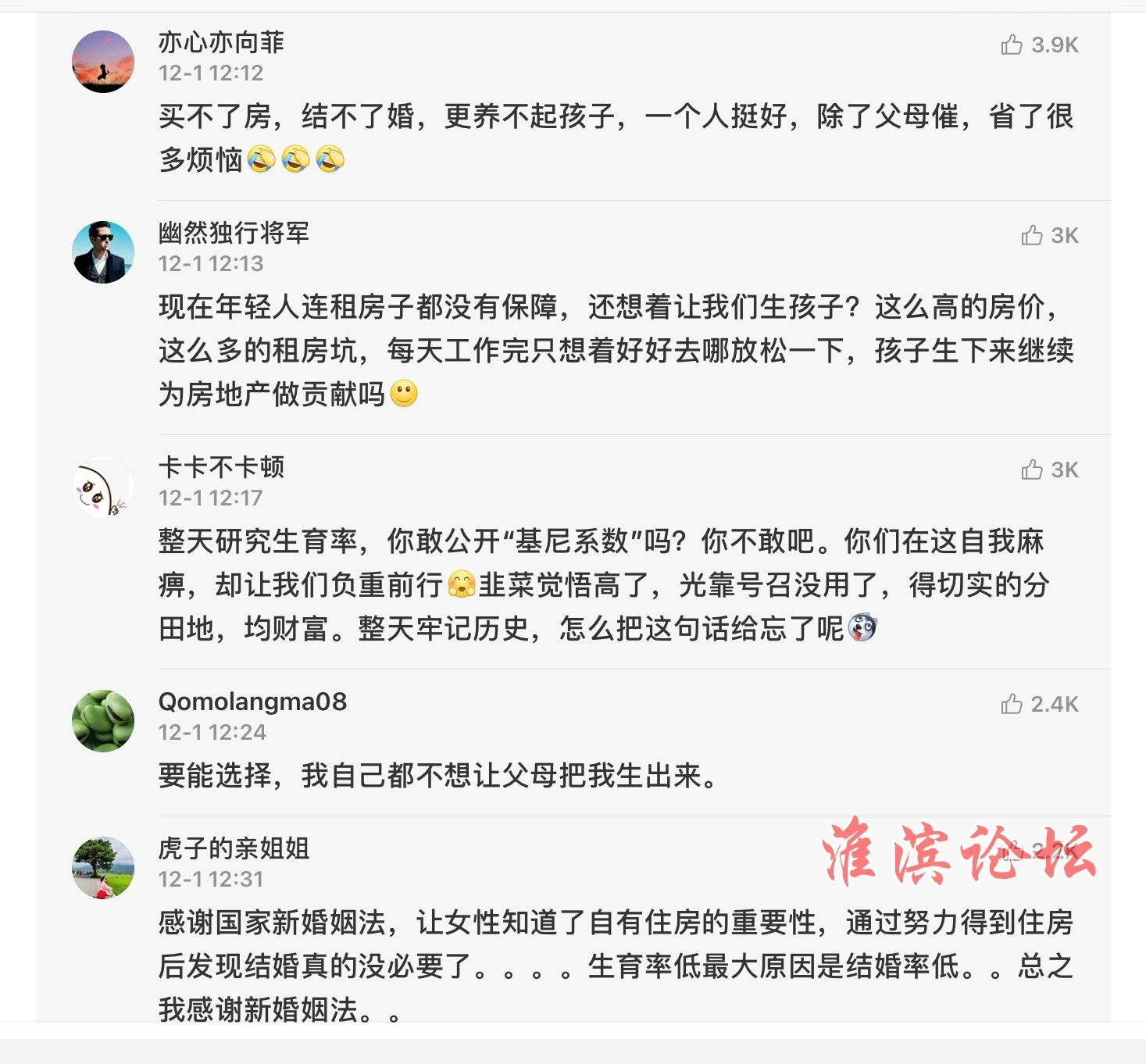
Task: Open Qomolangma08's green bean avatar
Action: click(103, 721)
